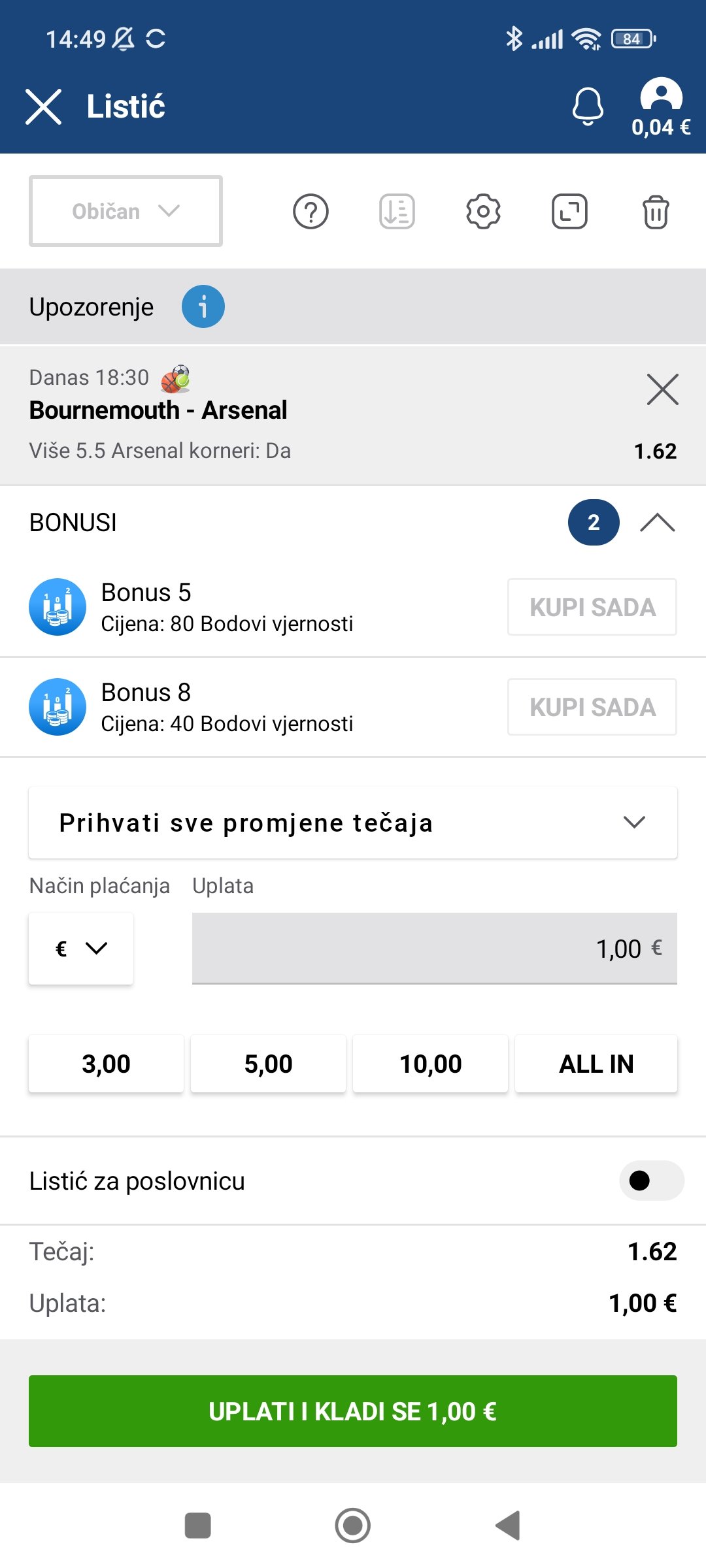This screenshot has height=1568, width=706.
Task: Open the € payment method dropdown
Action: click(x=81, y=949)
